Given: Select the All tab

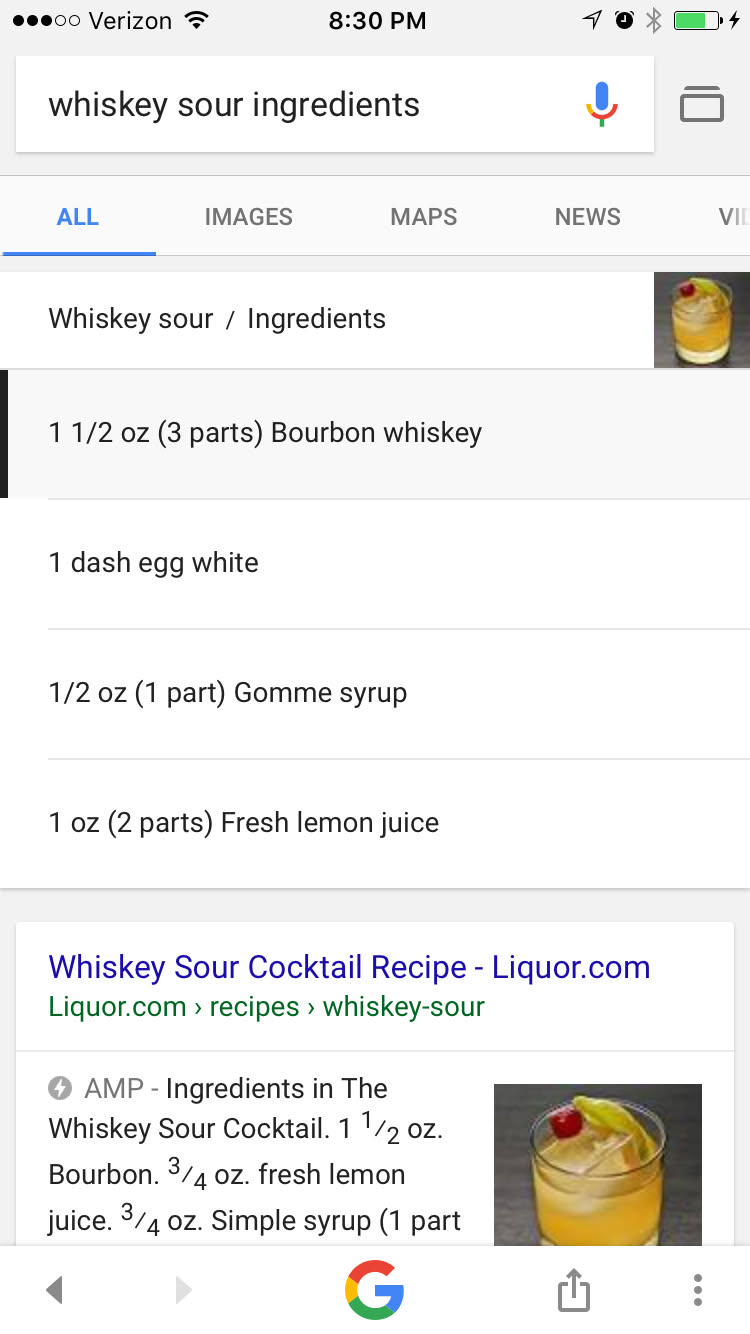Looking at the screenshot, I should coord(78,217).
